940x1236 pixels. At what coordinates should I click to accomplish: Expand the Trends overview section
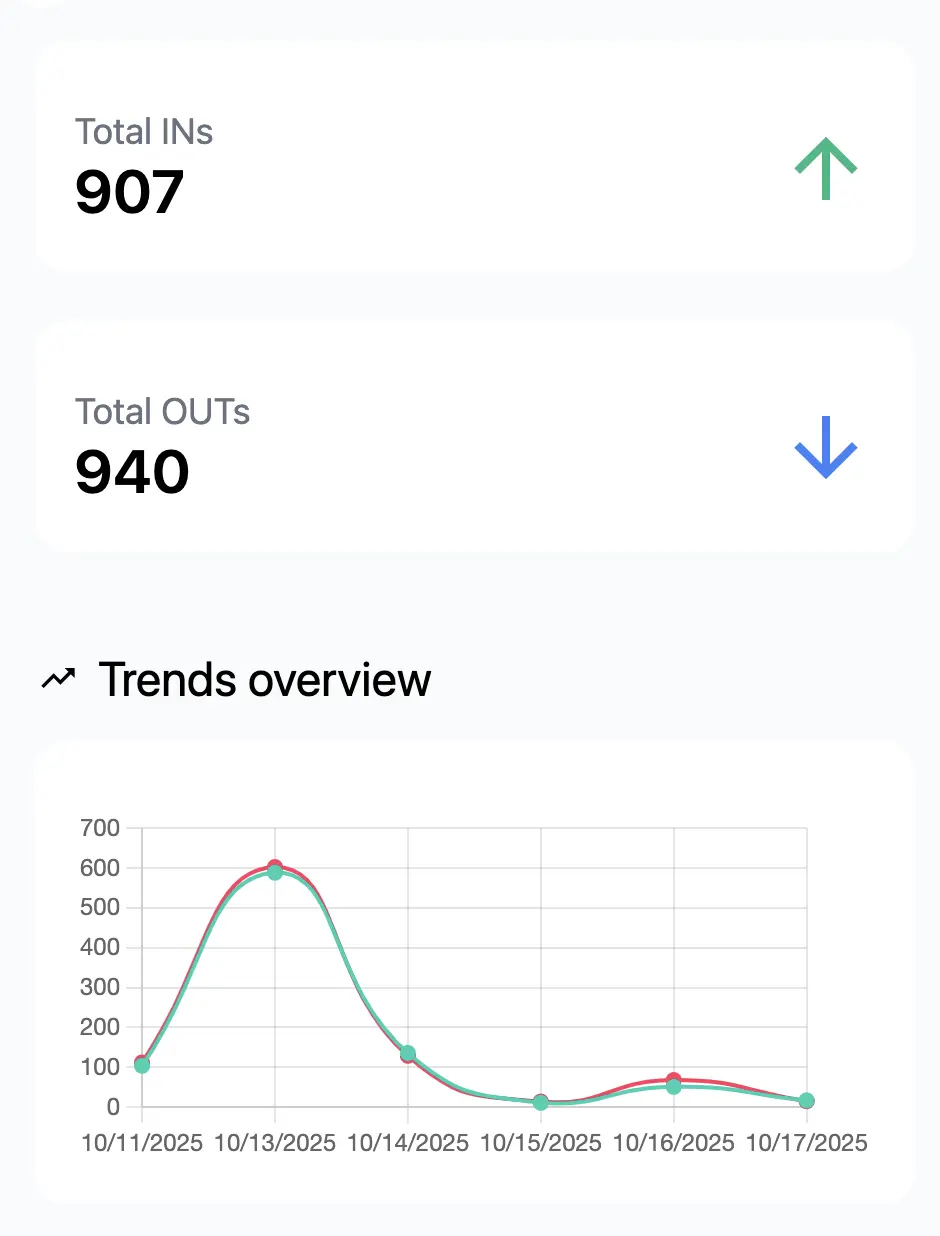pyautogui.click(x=264, y=679)
